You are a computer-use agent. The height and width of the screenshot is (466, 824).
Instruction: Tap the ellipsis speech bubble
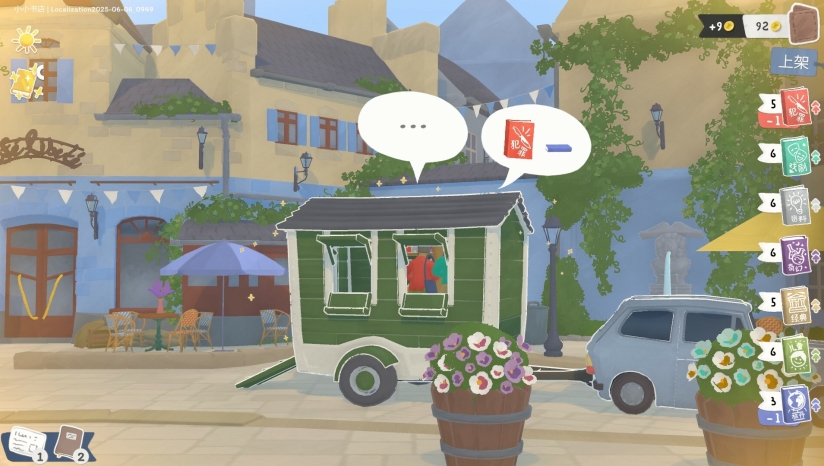point(412,128)
